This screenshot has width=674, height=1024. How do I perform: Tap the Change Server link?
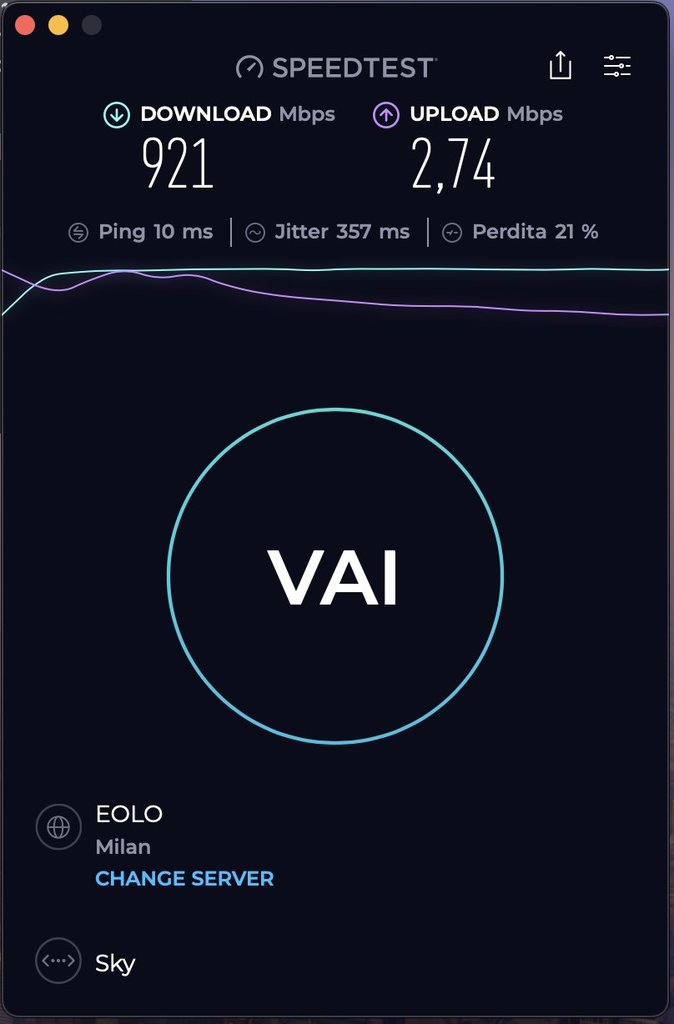point(184,879)
